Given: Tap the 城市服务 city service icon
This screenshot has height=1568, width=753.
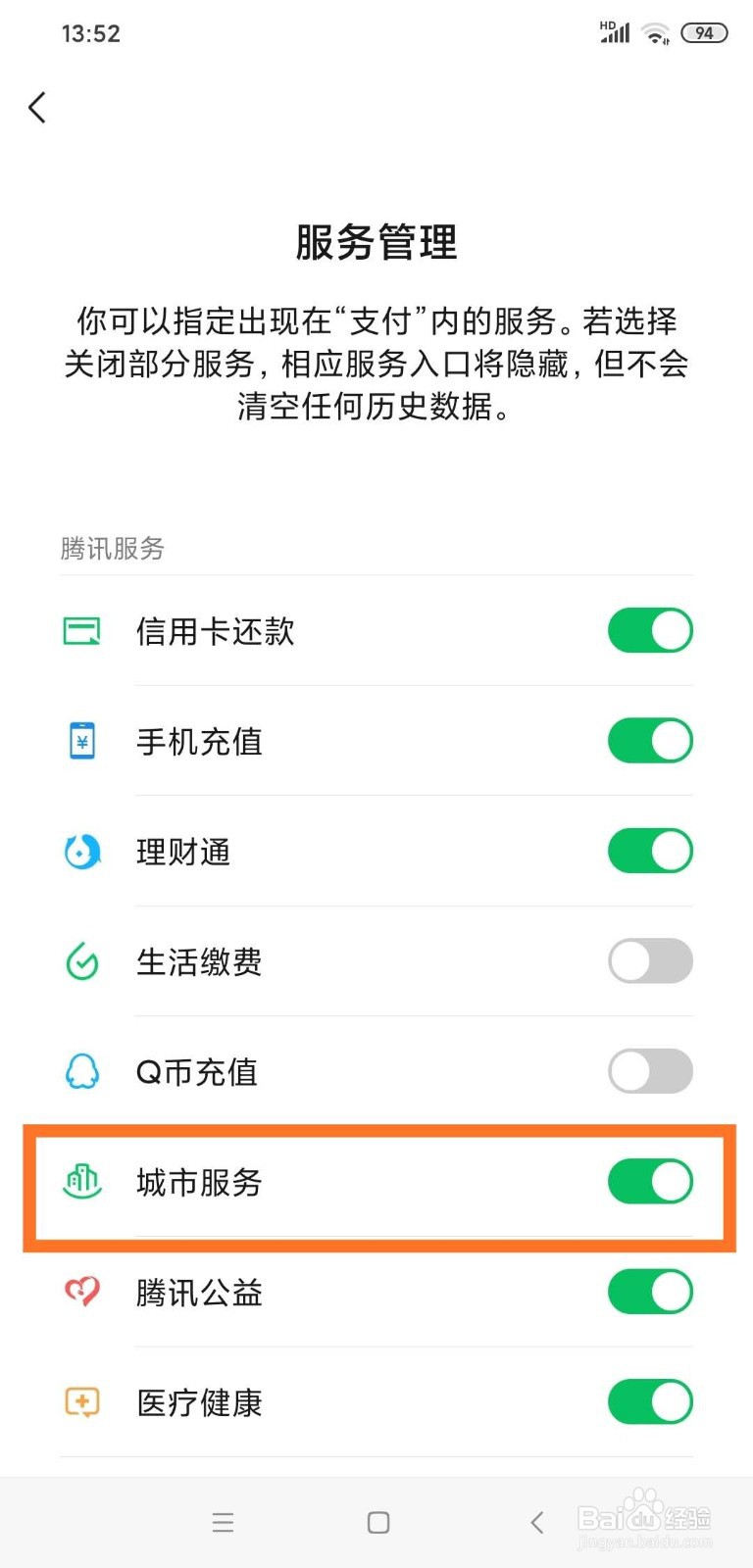Looking at the screenshot, I should 82,1182.
